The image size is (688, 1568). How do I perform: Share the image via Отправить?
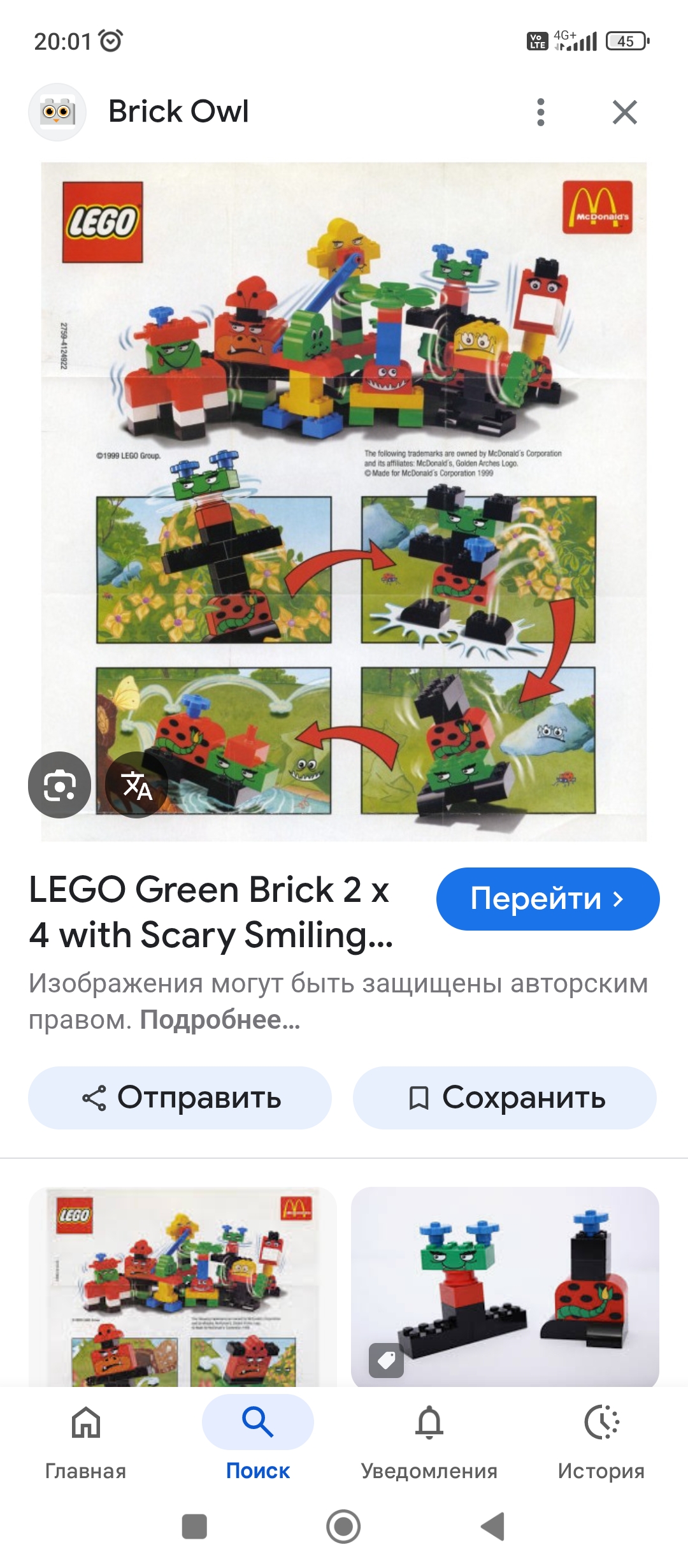click(180, 1098)
